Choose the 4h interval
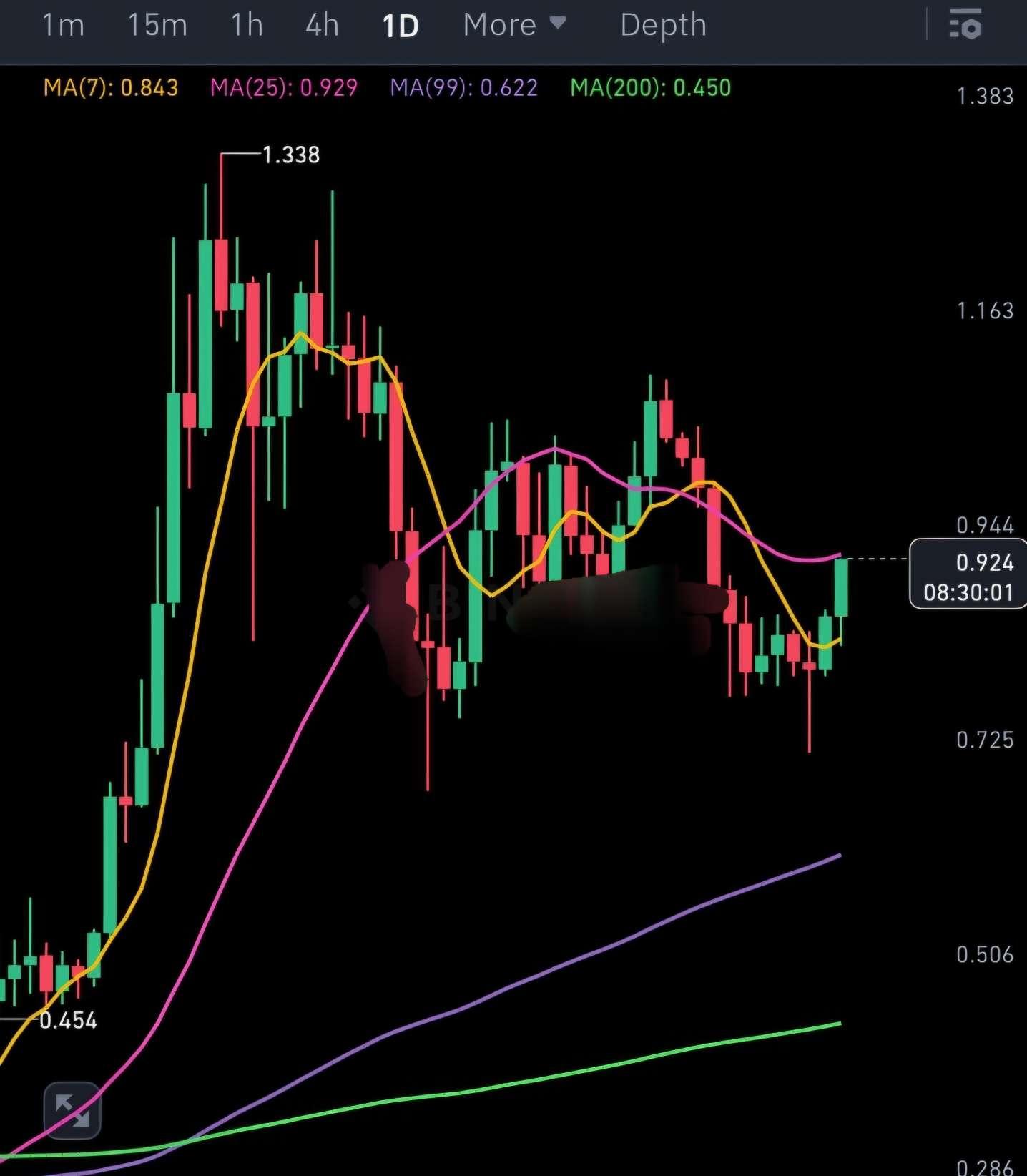This screenshot has width=1027, height=1176. coord(322,26)
